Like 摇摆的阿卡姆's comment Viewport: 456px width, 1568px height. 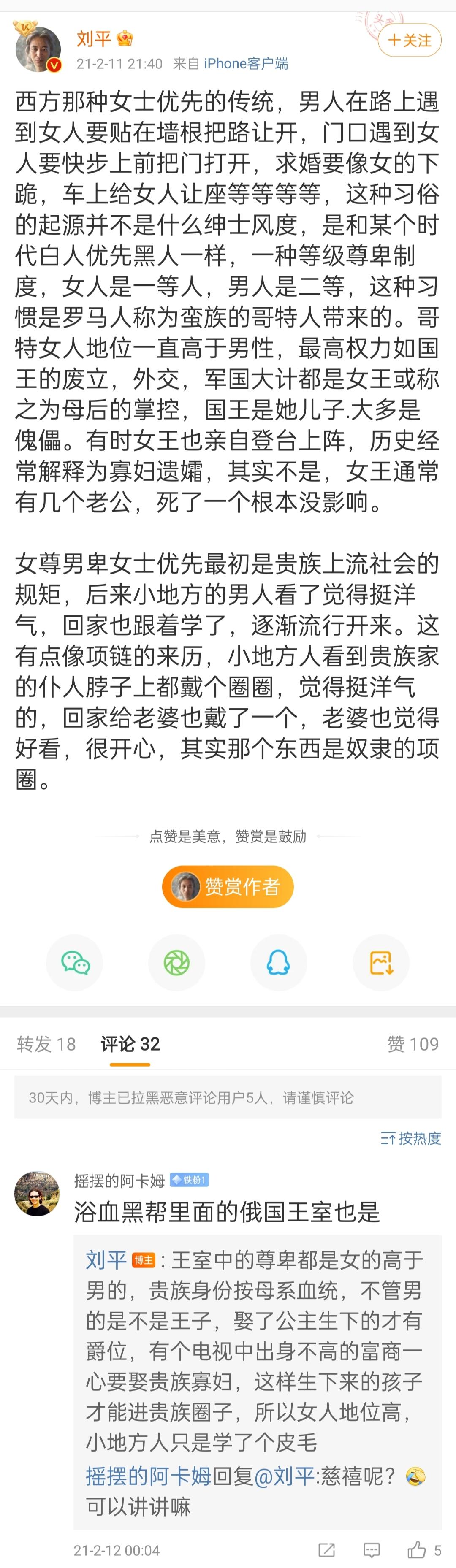(417, 1550)
